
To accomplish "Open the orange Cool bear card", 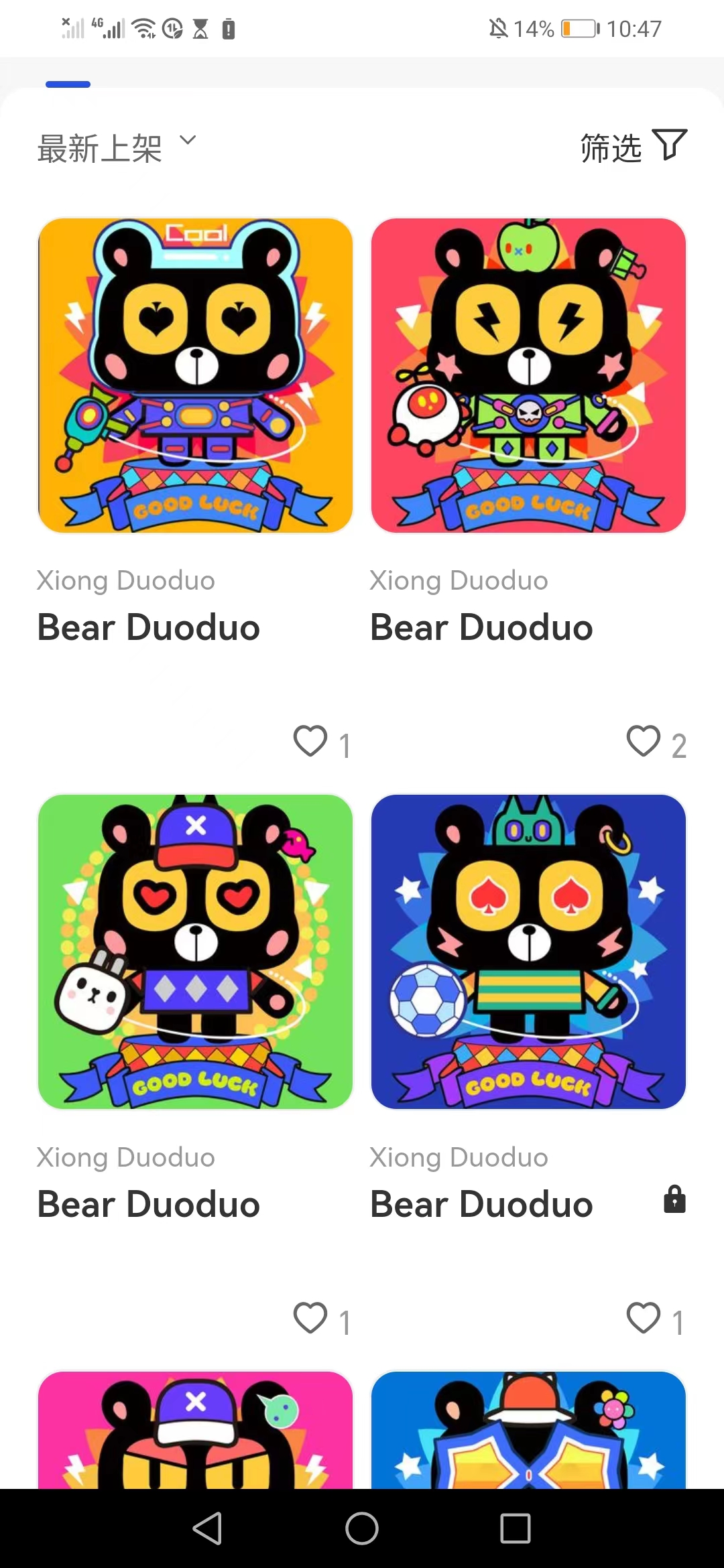I will coord(195,375).
